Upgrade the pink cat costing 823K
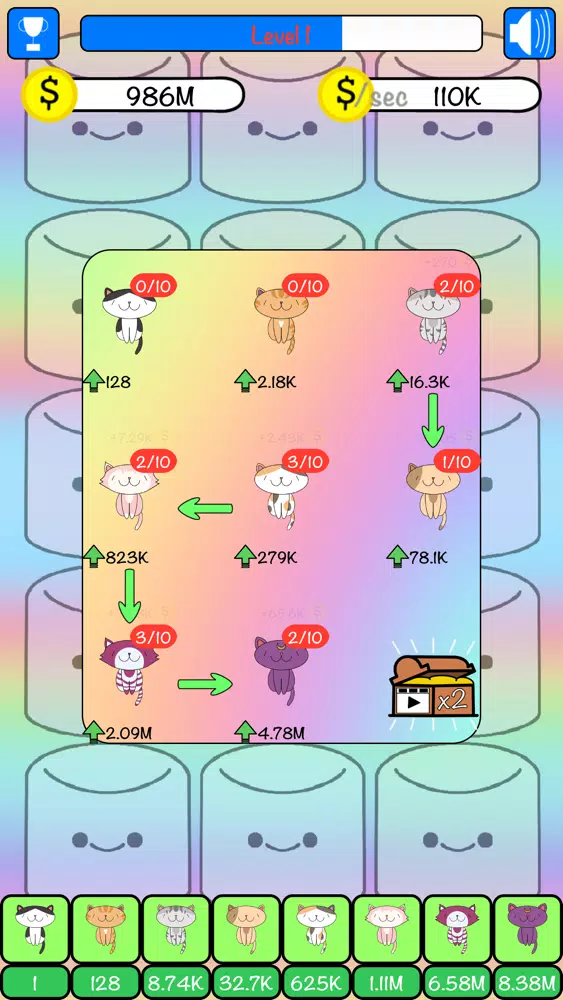 pyautogui.click(x=116, y=557)
